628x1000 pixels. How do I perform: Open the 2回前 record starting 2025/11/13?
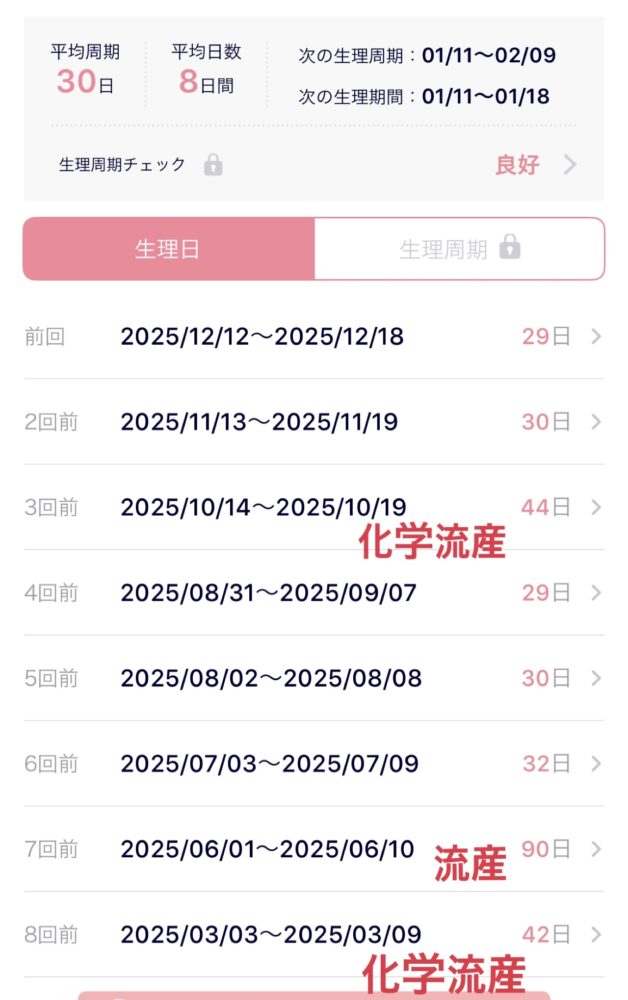pos(313,422)
